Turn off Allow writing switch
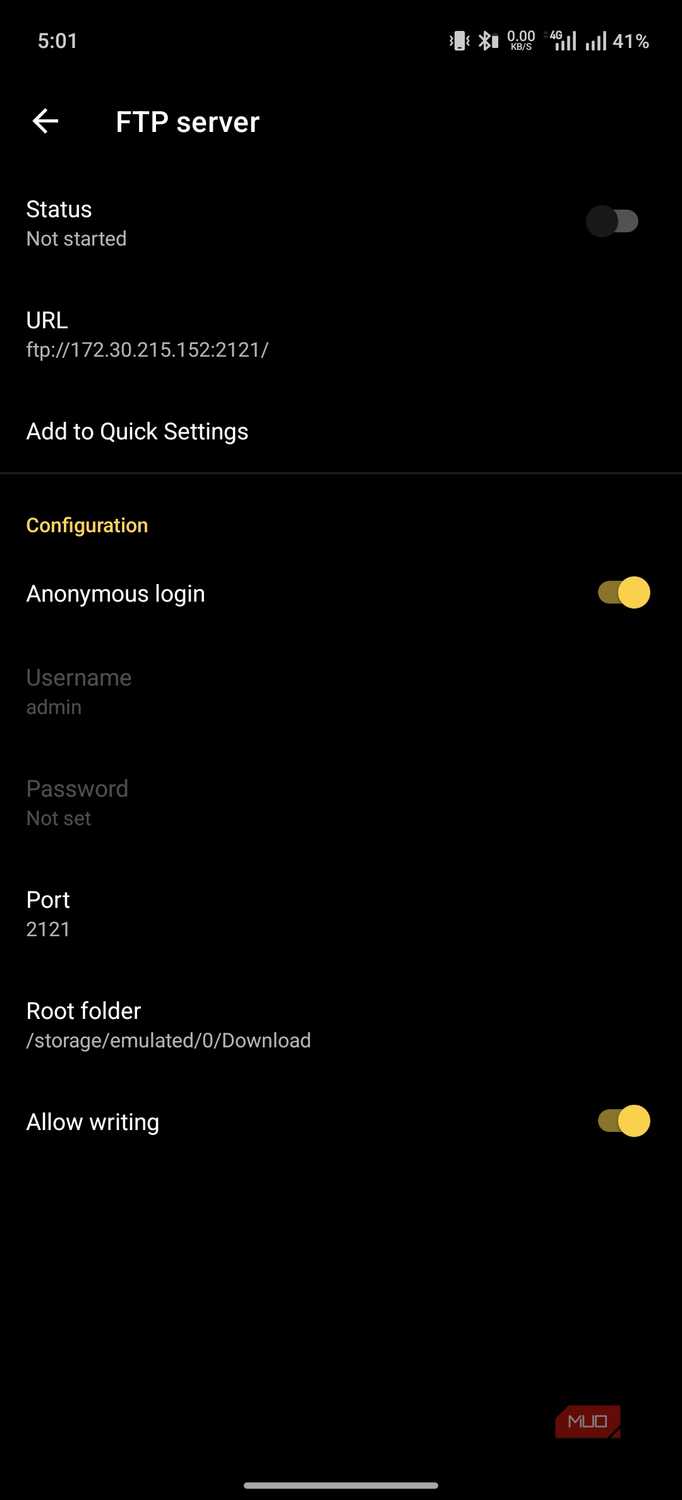The image size is (682, 1500). click(x=624, y=1121)
